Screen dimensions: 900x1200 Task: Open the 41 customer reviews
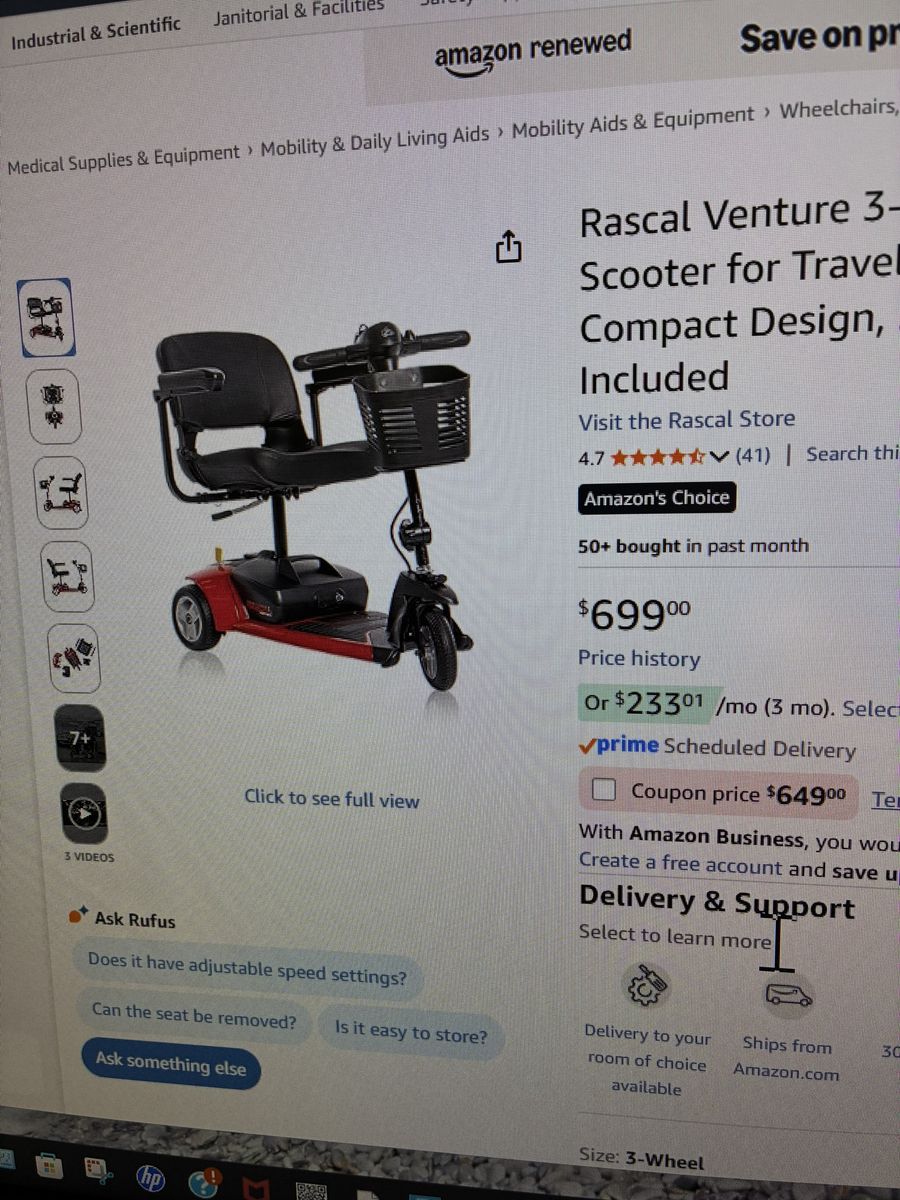pyautogui.click(x=752, y=456)
